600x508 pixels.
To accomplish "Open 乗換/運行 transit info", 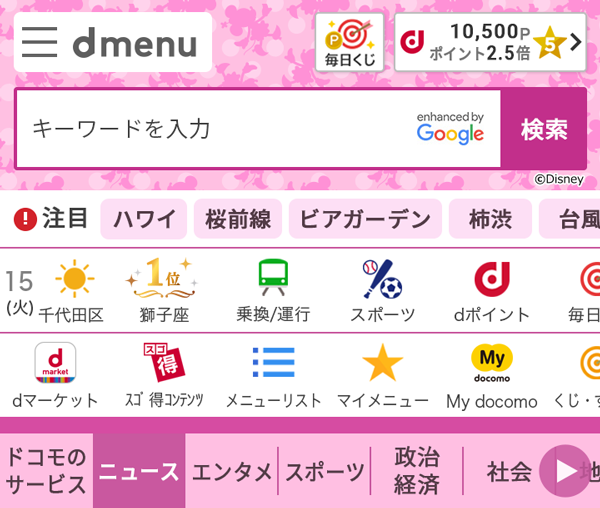I will point(273,290).
